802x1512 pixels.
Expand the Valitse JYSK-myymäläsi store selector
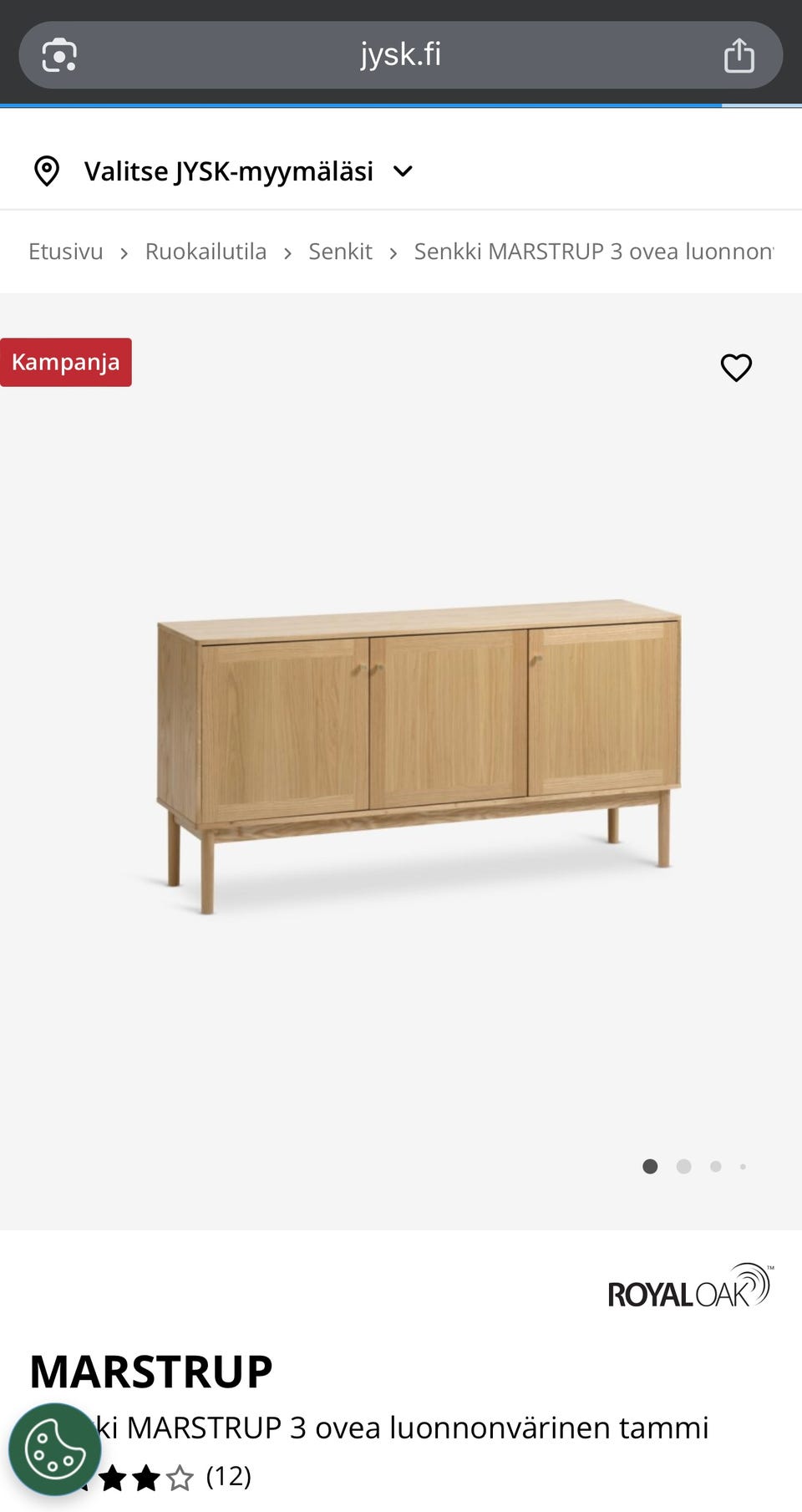tap(224, 171)
